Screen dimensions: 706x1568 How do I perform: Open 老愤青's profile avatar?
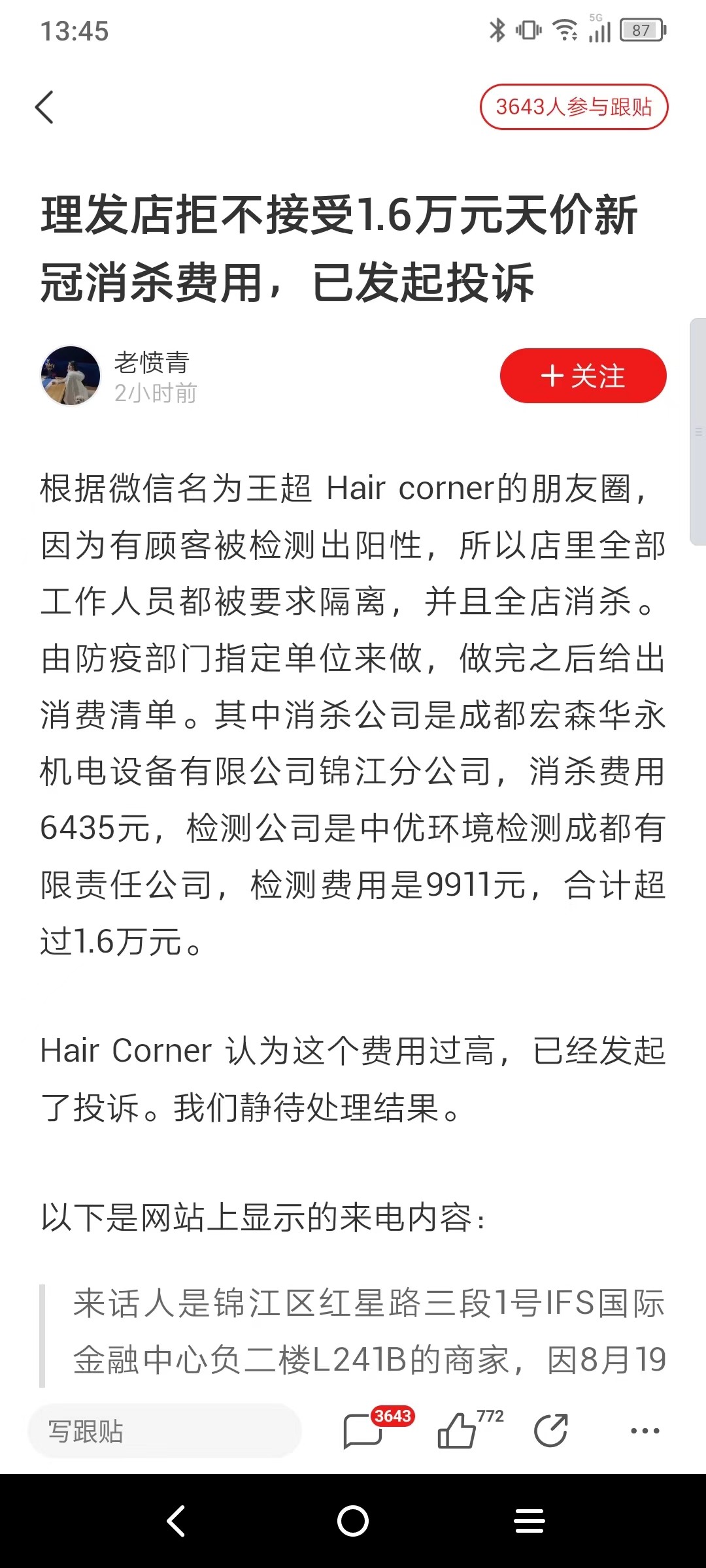point(71,376)
